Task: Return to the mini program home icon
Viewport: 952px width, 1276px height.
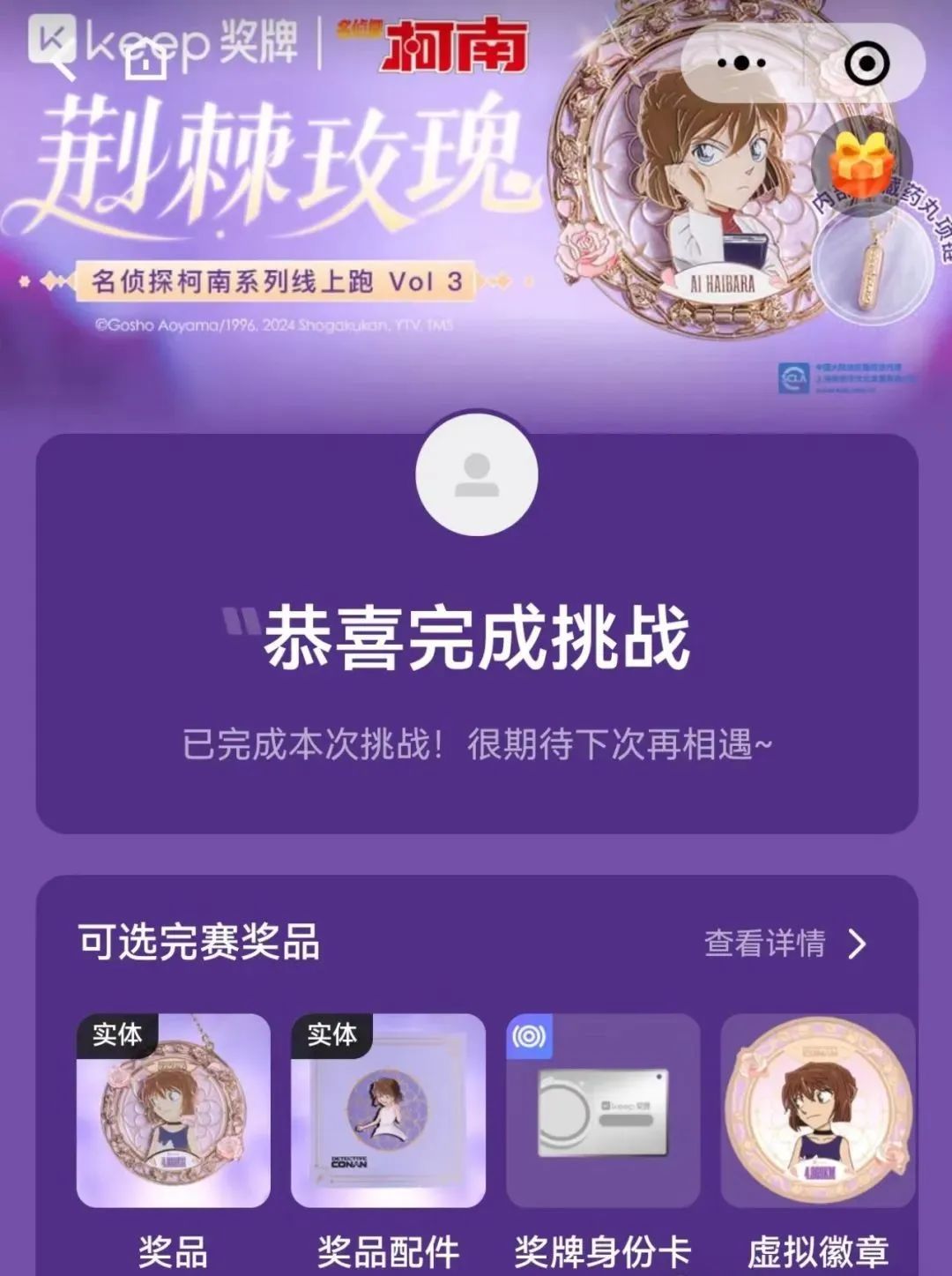Action: [145, 60]
